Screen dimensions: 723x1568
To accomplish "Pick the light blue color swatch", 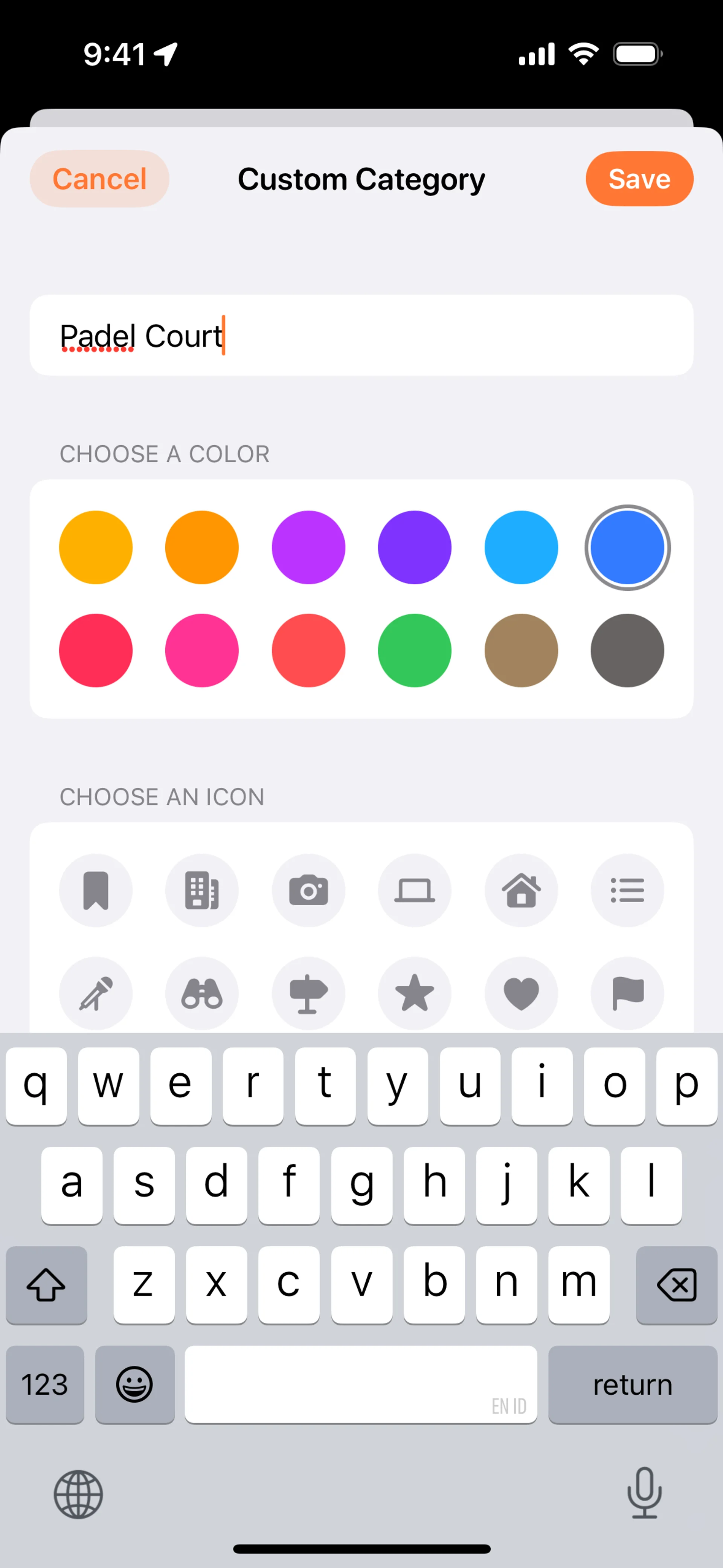I will click(x=521, y=547).
